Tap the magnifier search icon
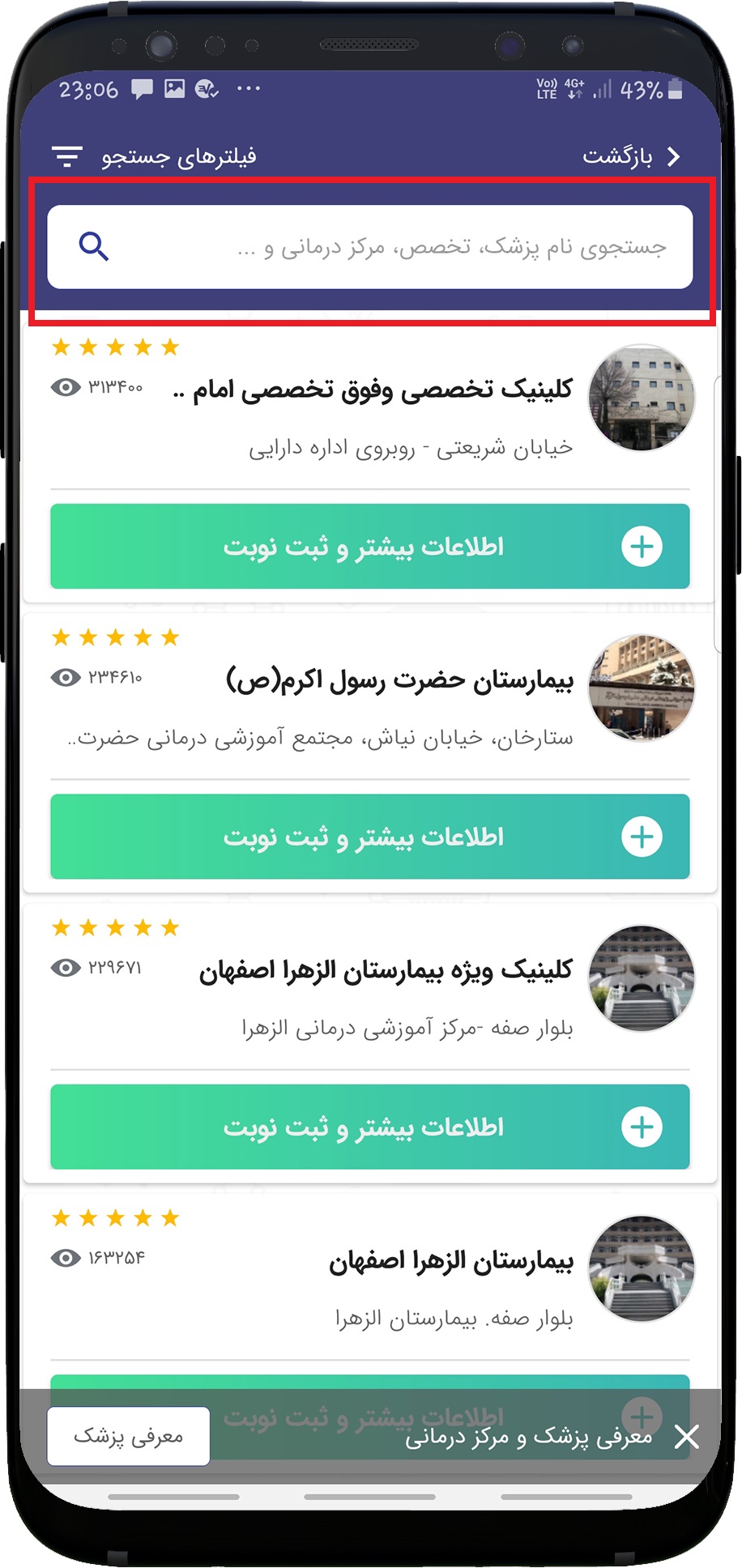Screen dimensions: 742x1568 coord(94,247)
